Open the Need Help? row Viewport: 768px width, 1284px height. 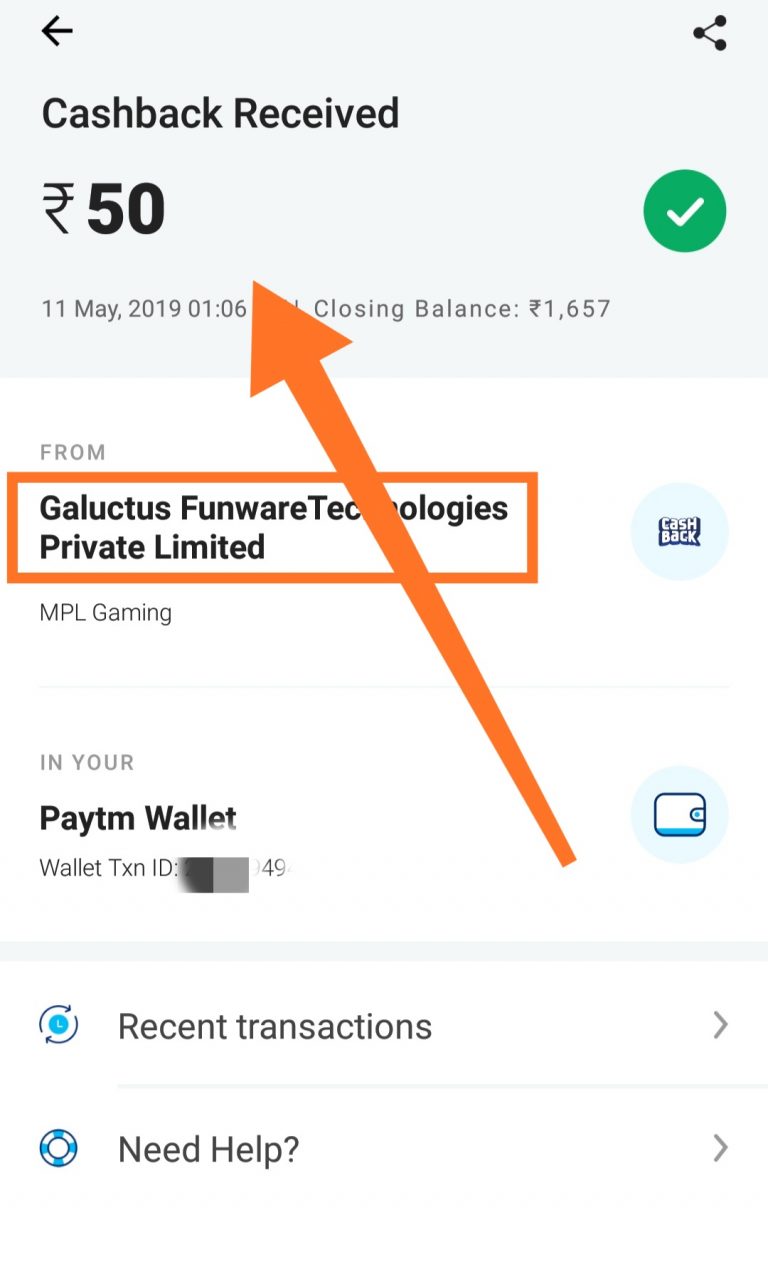(x=384, y=1149)
